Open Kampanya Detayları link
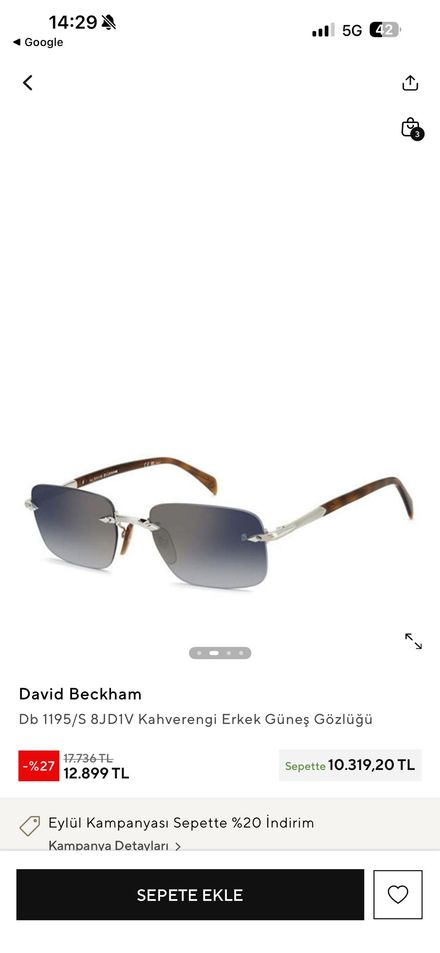Screen dimensions: 440x953 coord(115,845)
